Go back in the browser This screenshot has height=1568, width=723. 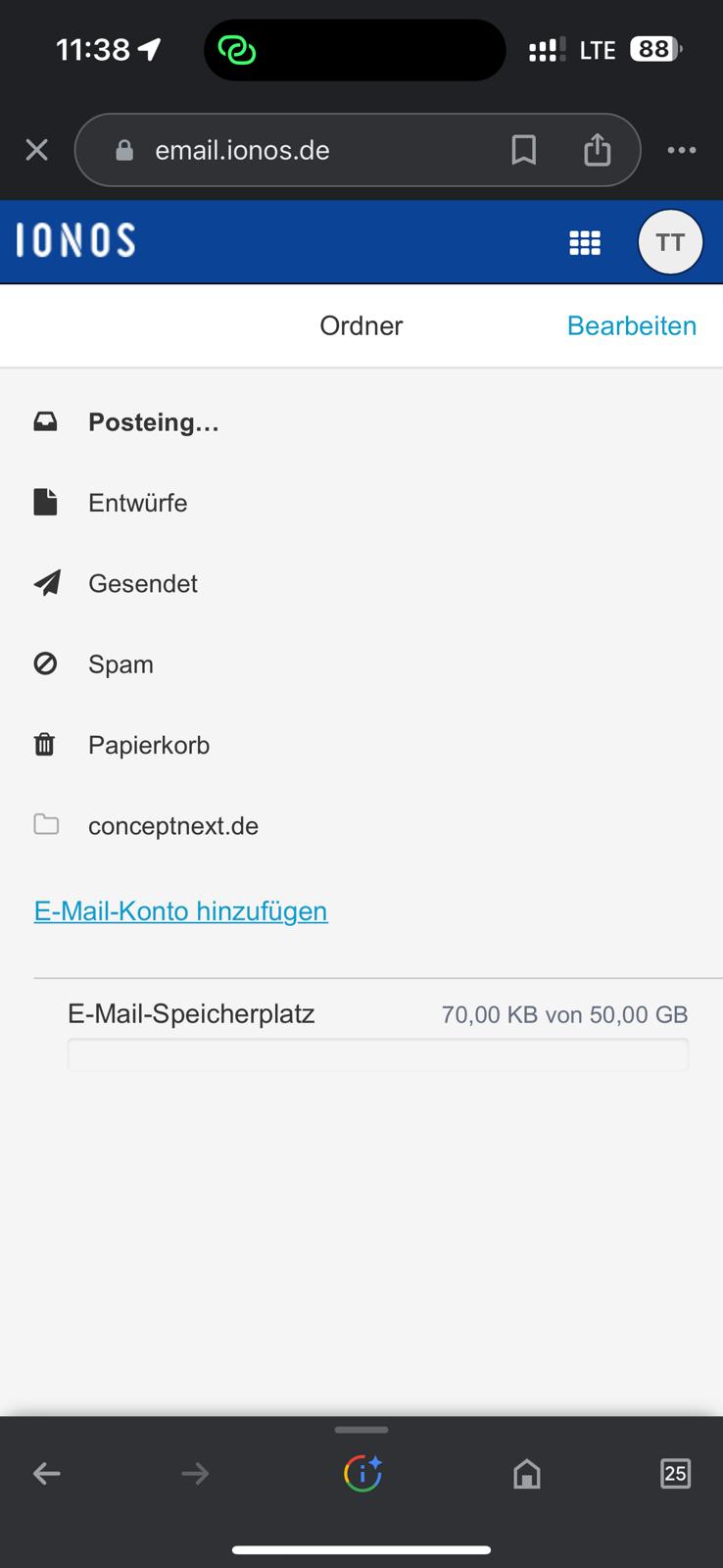47,1473
